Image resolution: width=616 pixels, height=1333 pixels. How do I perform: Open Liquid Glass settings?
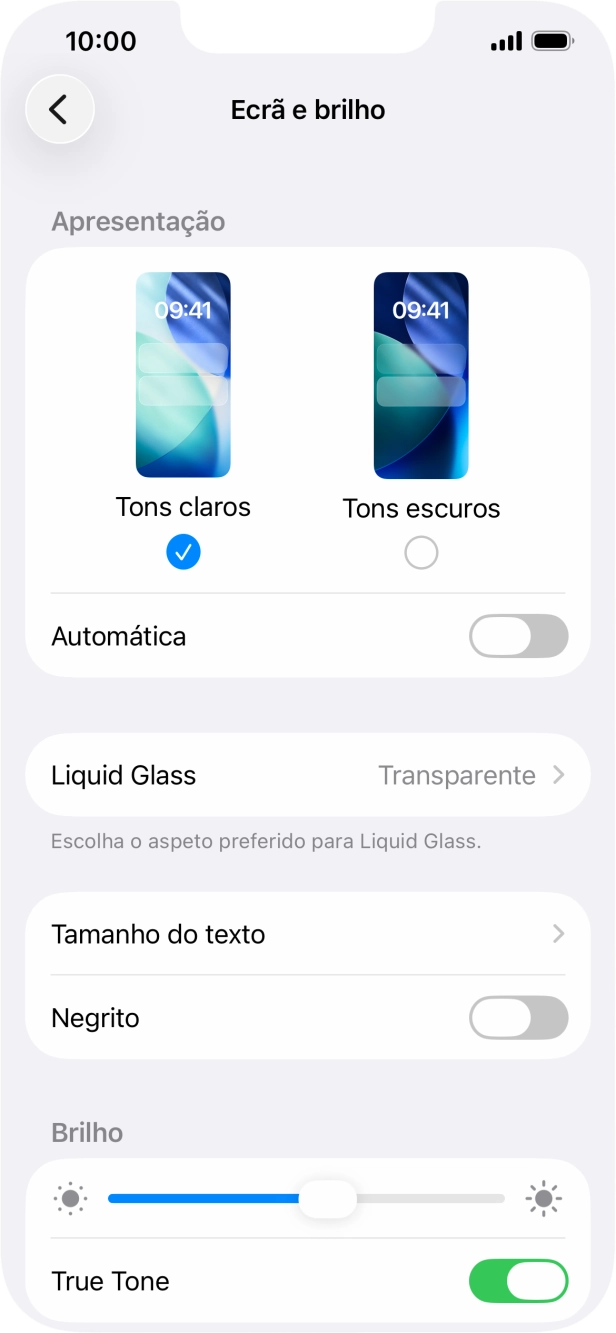pyautogui.click(x=307, y=775)
